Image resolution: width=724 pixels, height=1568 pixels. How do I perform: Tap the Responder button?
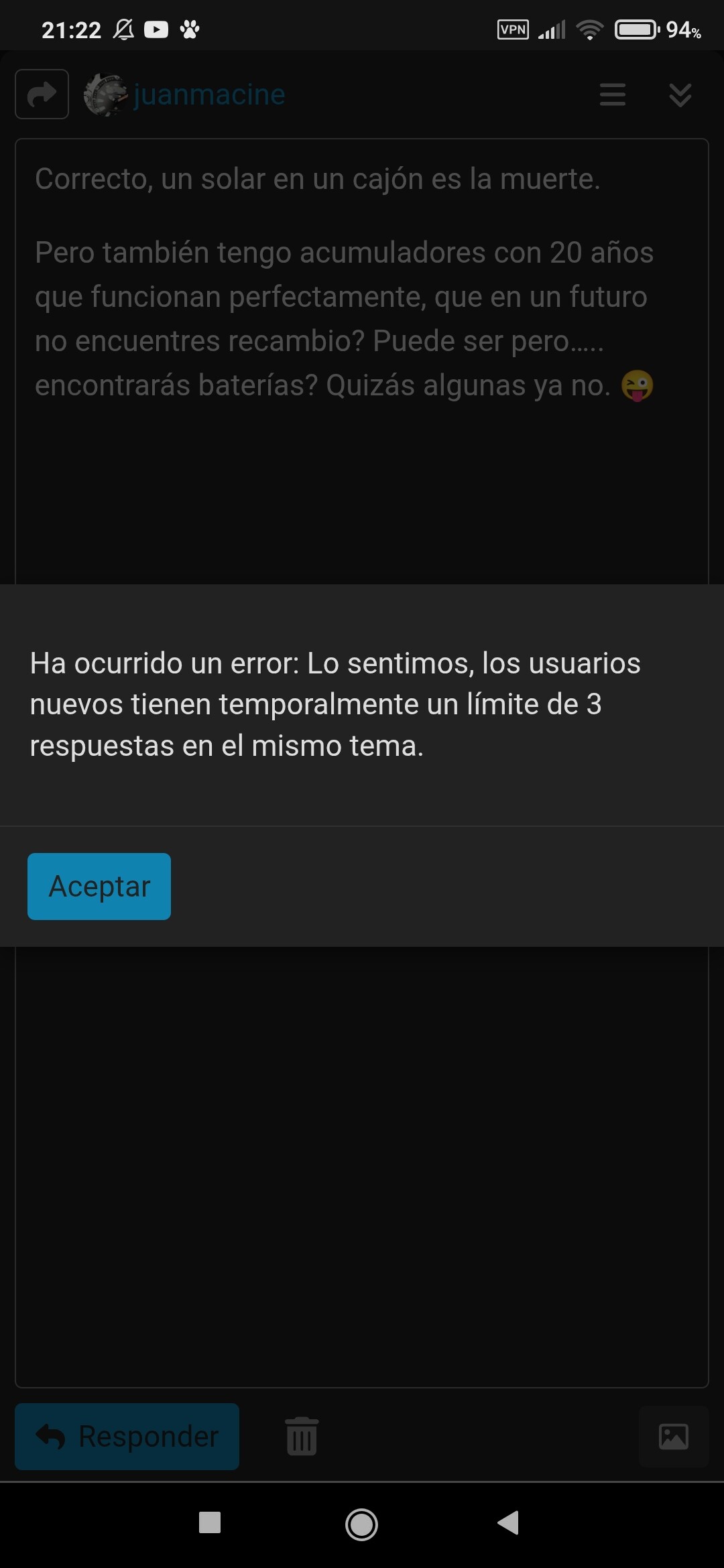pyautogui.click(x=127, y=1436)
